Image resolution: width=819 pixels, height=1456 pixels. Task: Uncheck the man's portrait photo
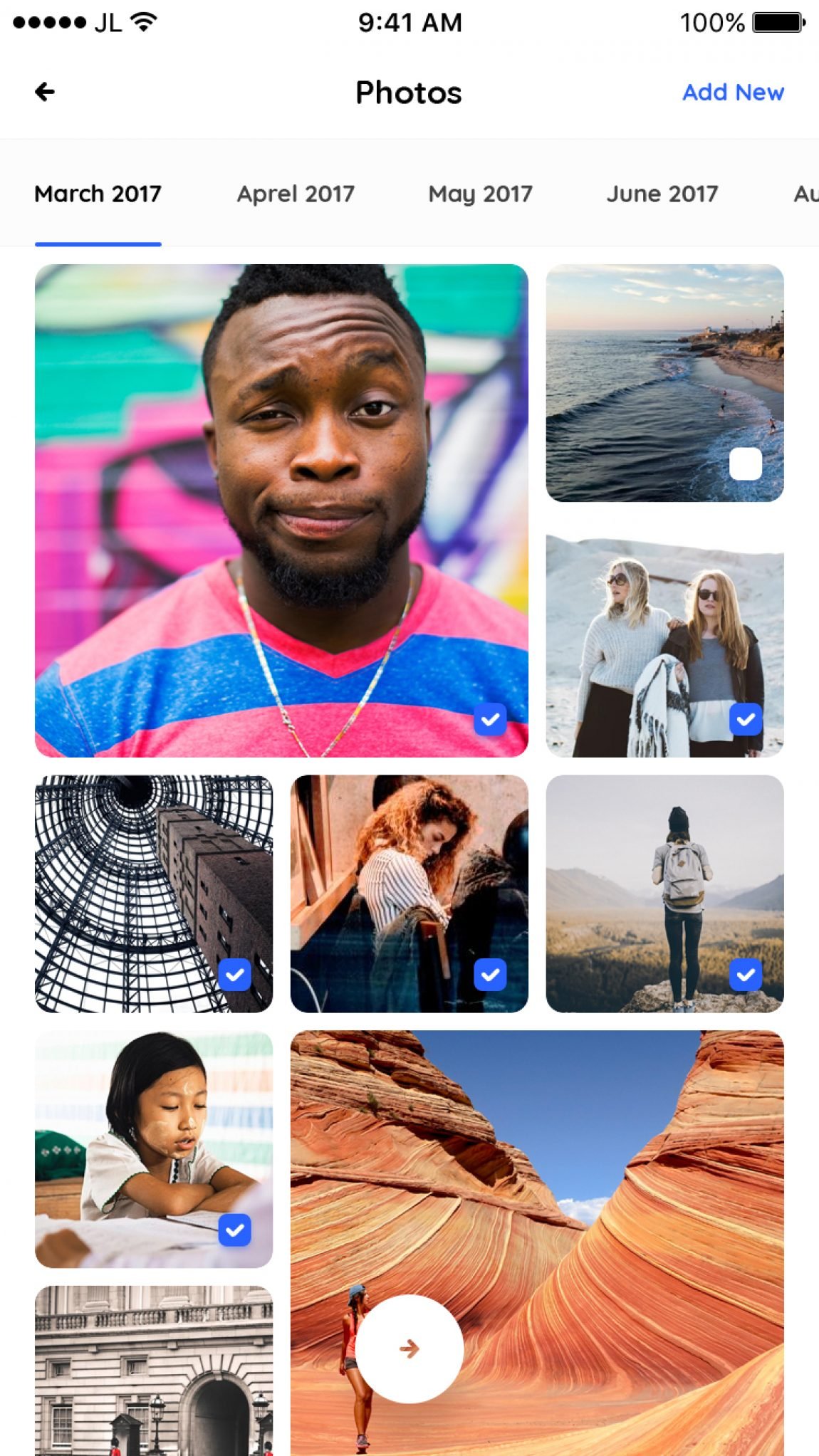tap(490, 720)
